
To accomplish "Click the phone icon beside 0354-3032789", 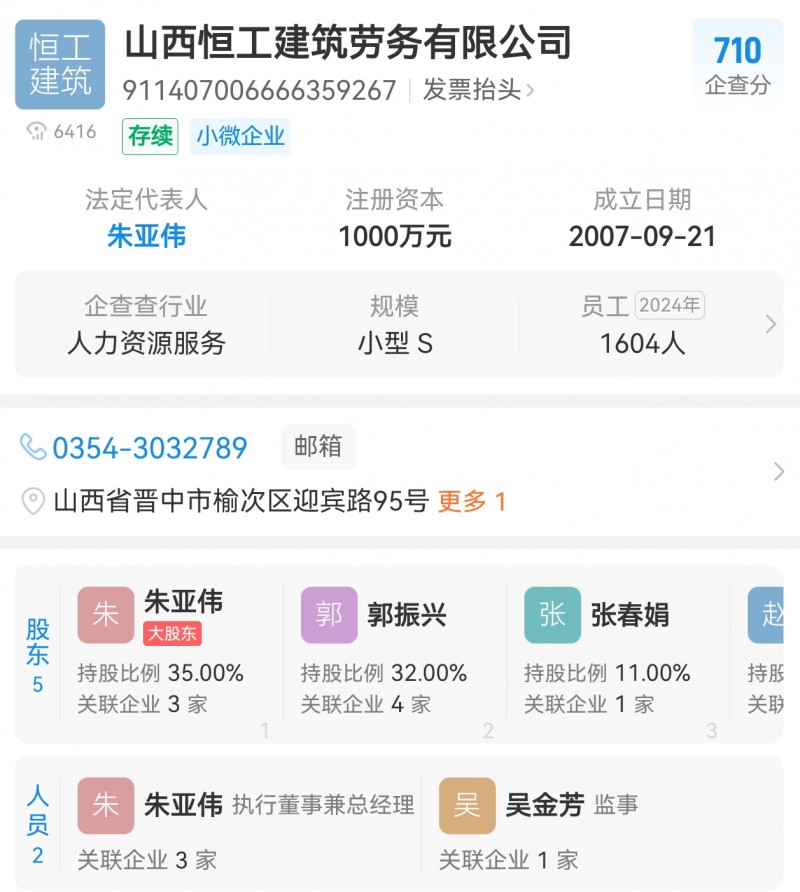I will pos(33,447).
